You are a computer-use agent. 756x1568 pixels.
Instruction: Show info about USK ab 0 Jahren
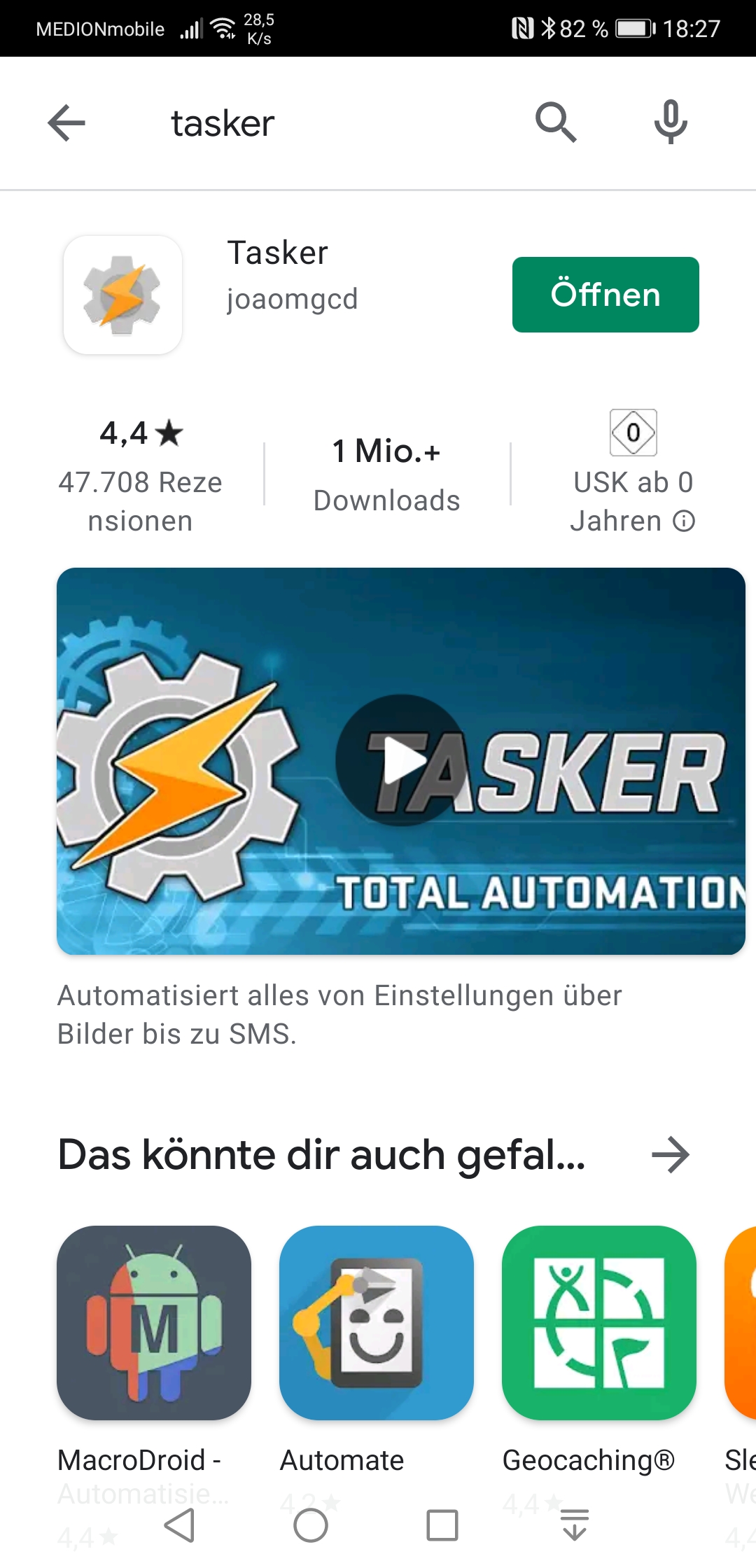tap(684, 521)
